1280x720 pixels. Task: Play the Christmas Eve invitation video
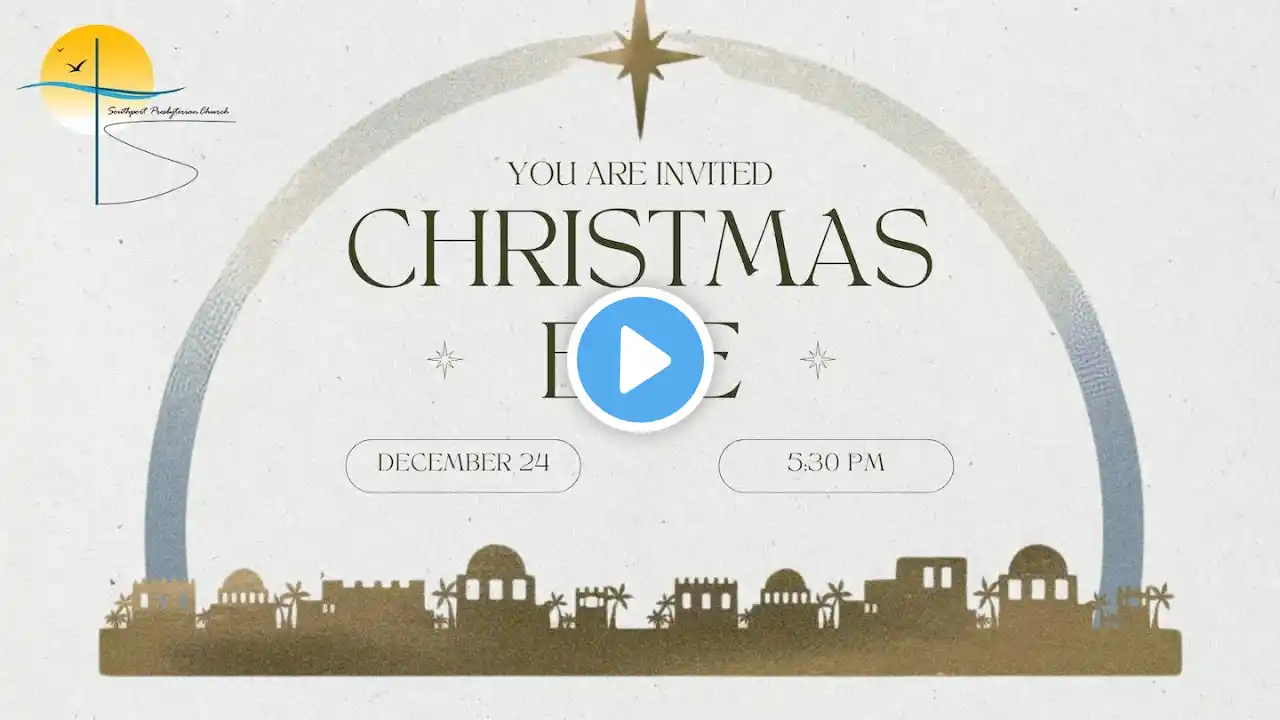pyautogui.click(x=640, y=360)
